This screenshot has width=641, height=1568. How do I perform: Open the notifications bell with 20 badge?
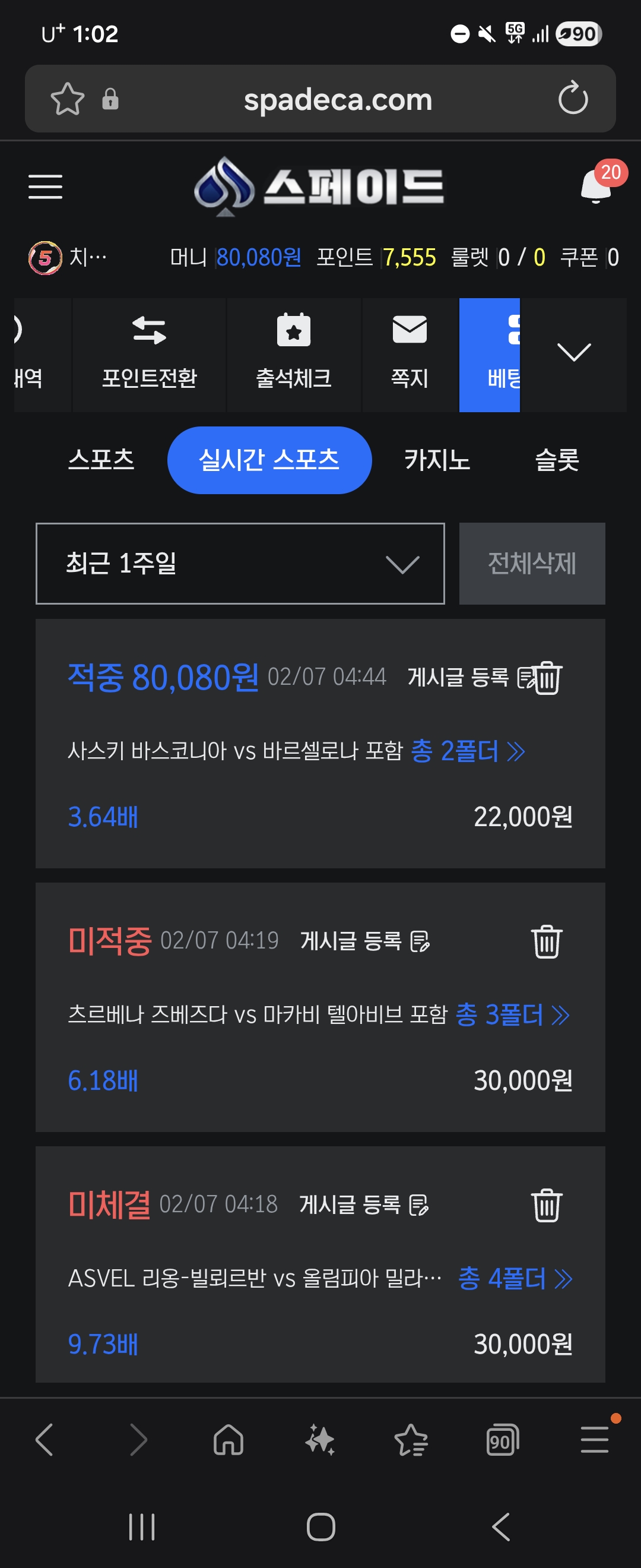[596, 186]
